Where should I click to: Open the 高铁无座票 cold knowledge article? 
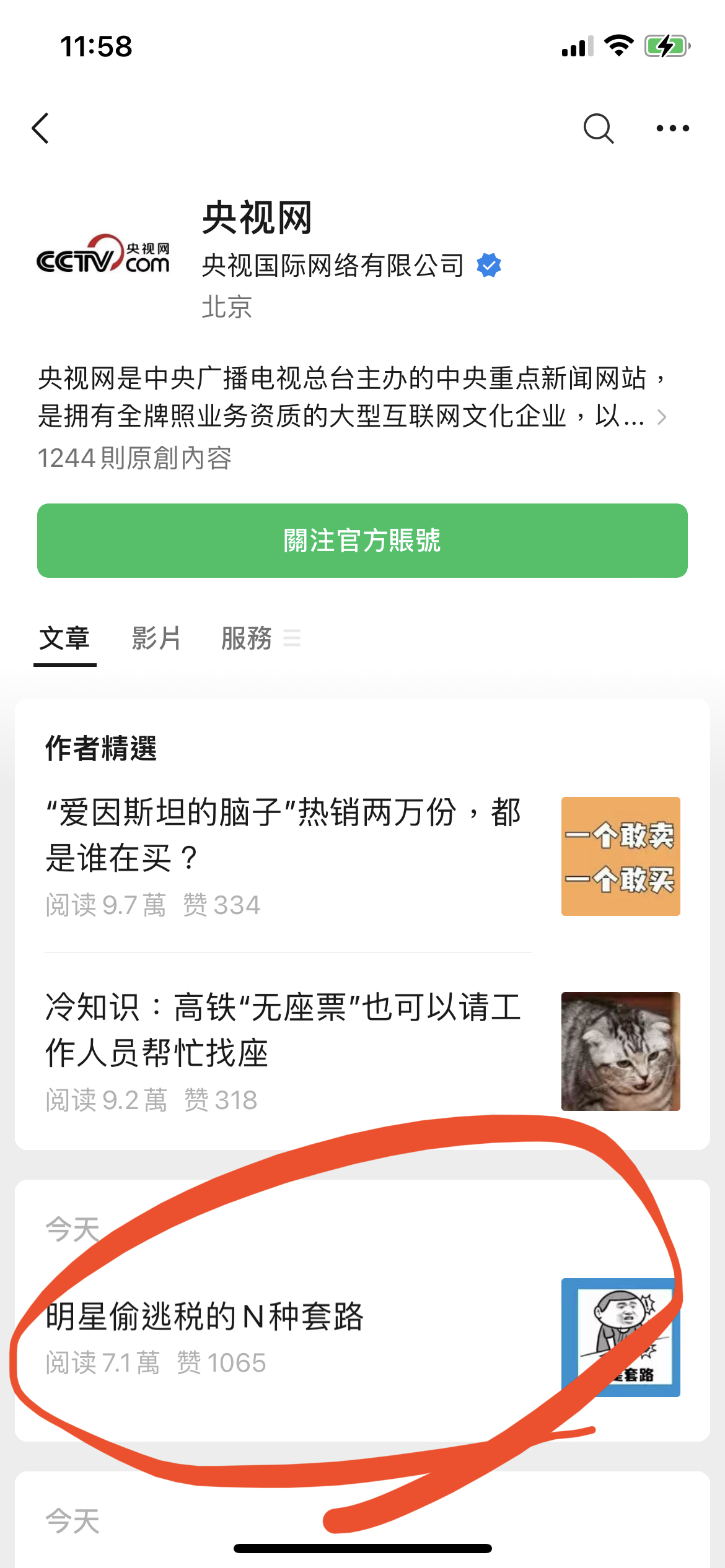285,1030
